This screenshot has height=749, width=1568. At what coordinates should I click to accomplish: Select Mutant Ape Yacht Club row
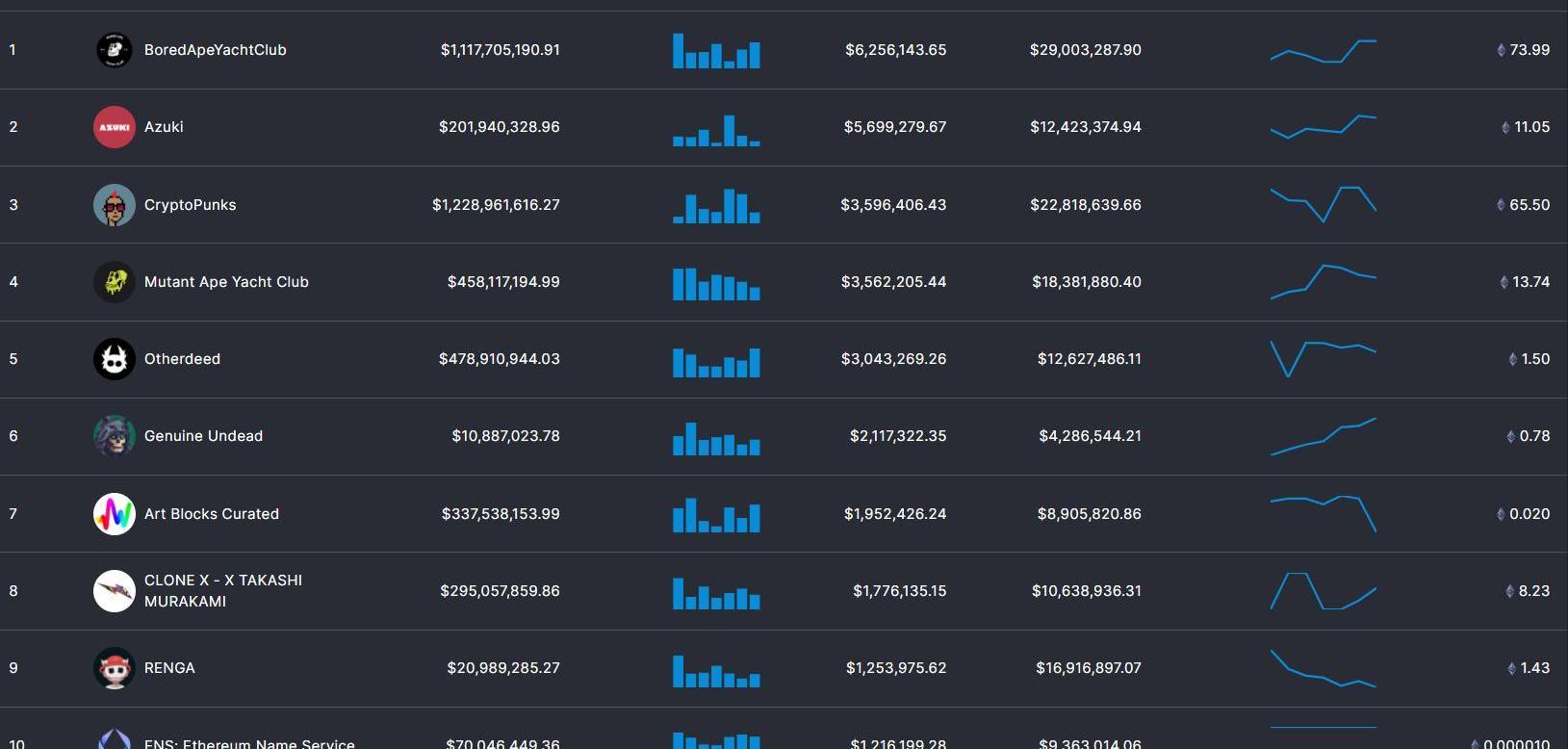(x=226, y=282)
